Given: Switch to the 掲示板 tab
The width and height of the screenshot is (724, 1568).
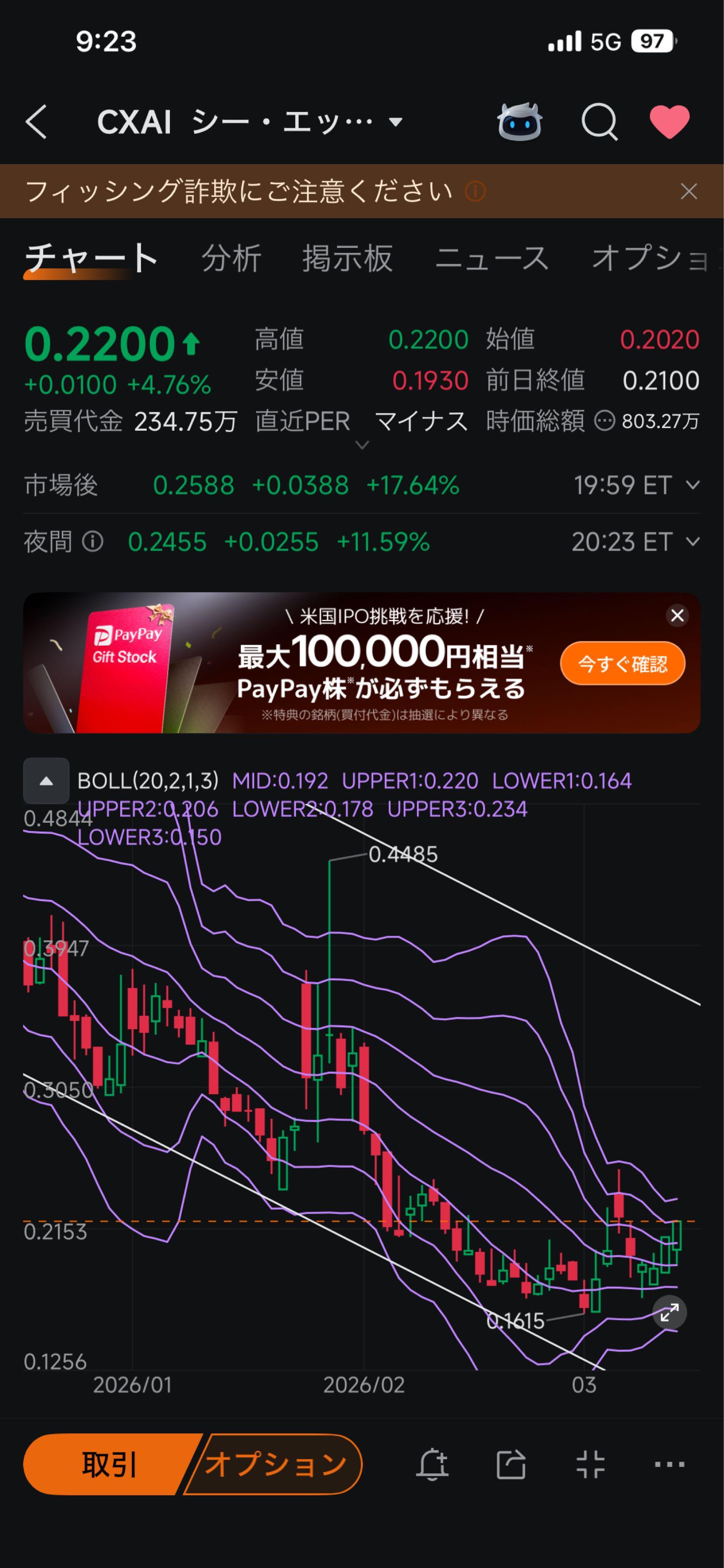Looking at the screenshot, I should pyautogui.click(x=347, y=258).
